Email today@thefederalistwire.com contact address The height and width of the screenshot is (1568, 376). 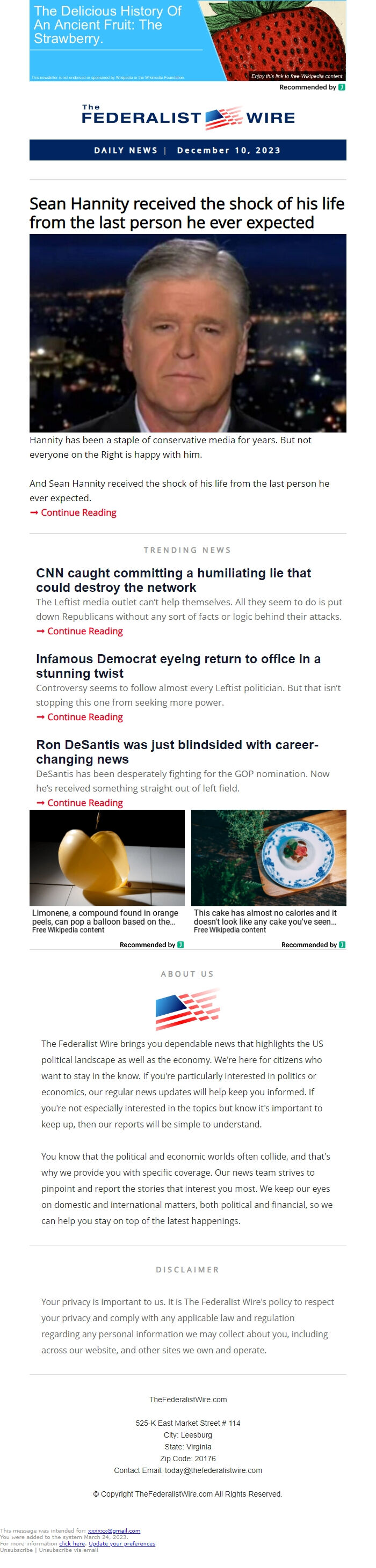213,1470
